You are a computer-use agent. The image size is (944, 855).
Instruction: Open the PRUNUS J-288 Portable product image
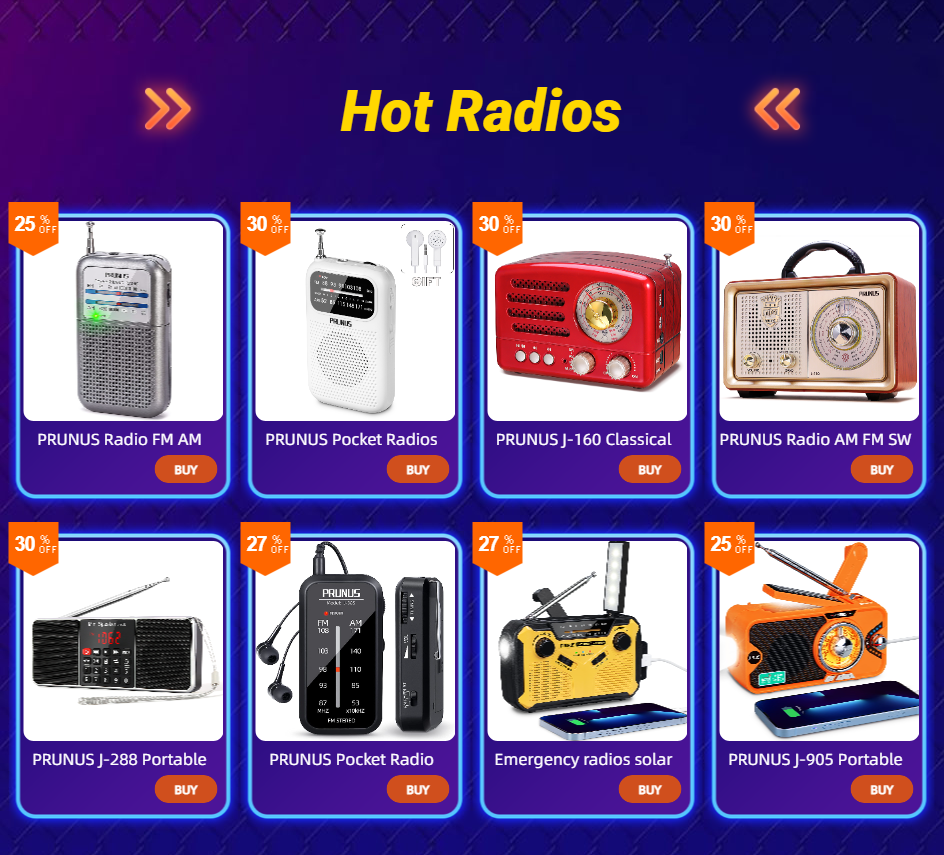click(x=123, y=641)
